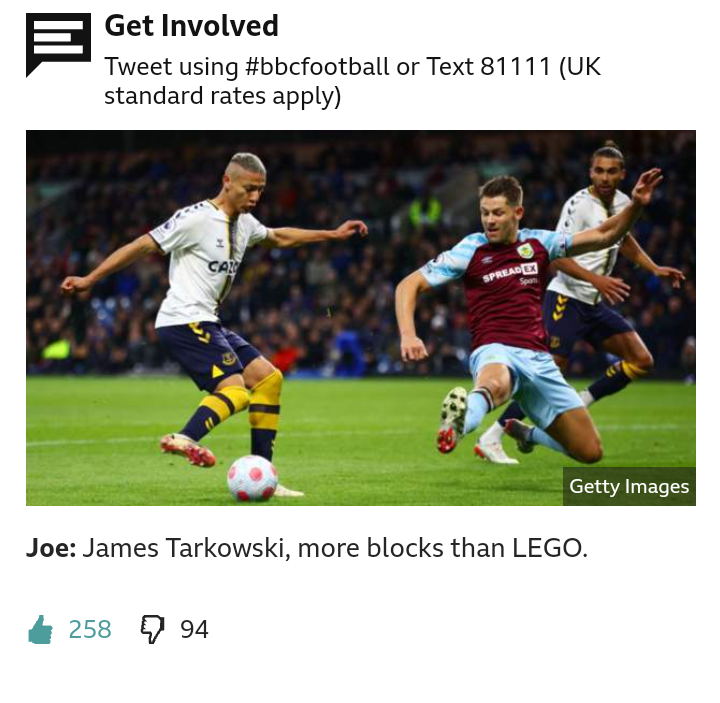Dislike Joe's comment with thumbs down
The width and height of the screenshot is (720, 703).
tap(152, 629)
